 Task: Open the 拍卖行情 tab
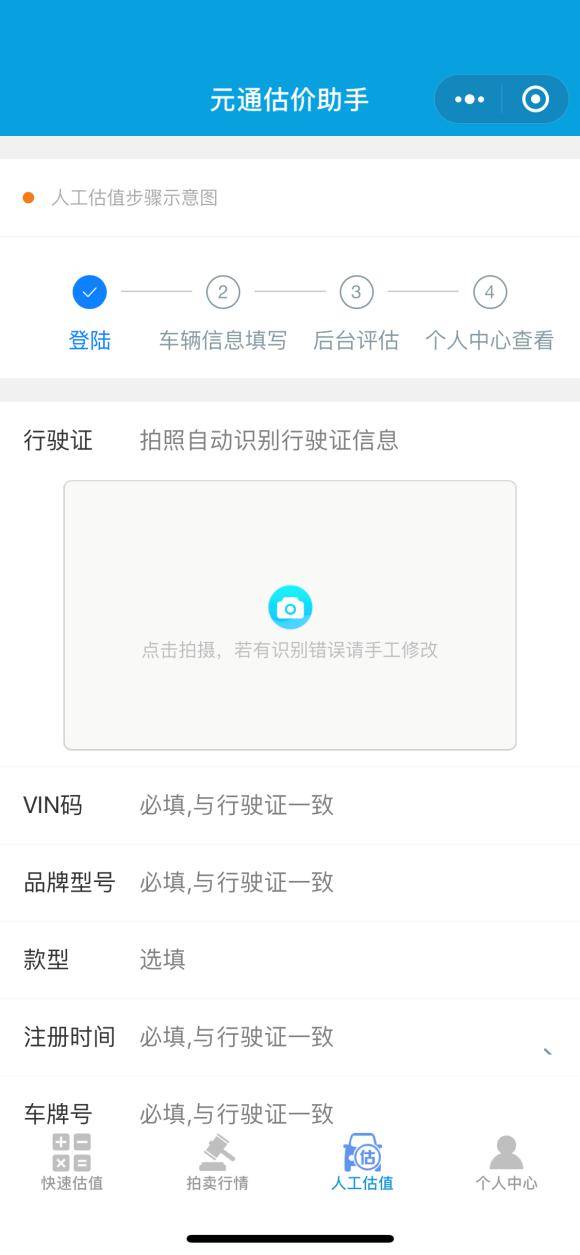217,1163
